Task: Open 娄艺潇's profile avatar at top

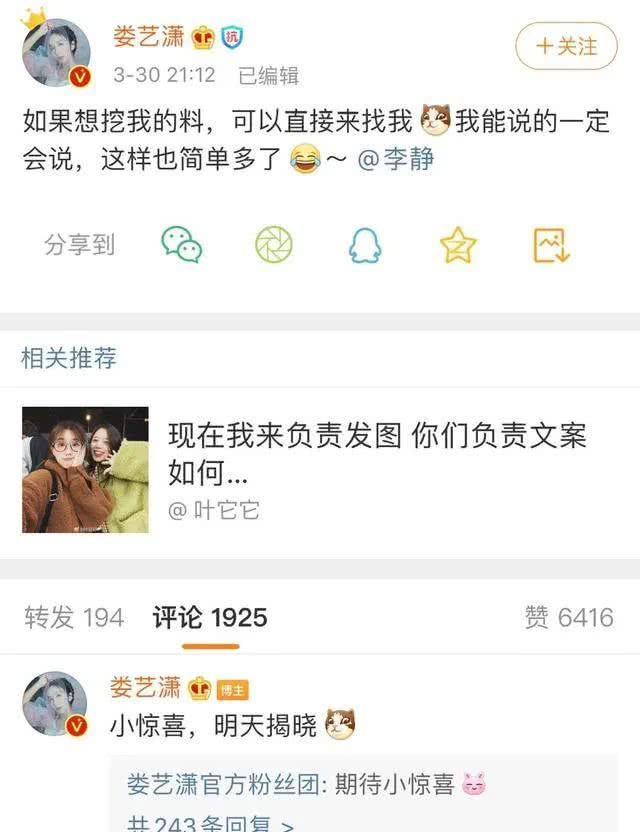Action: click(x=56, y=52)
